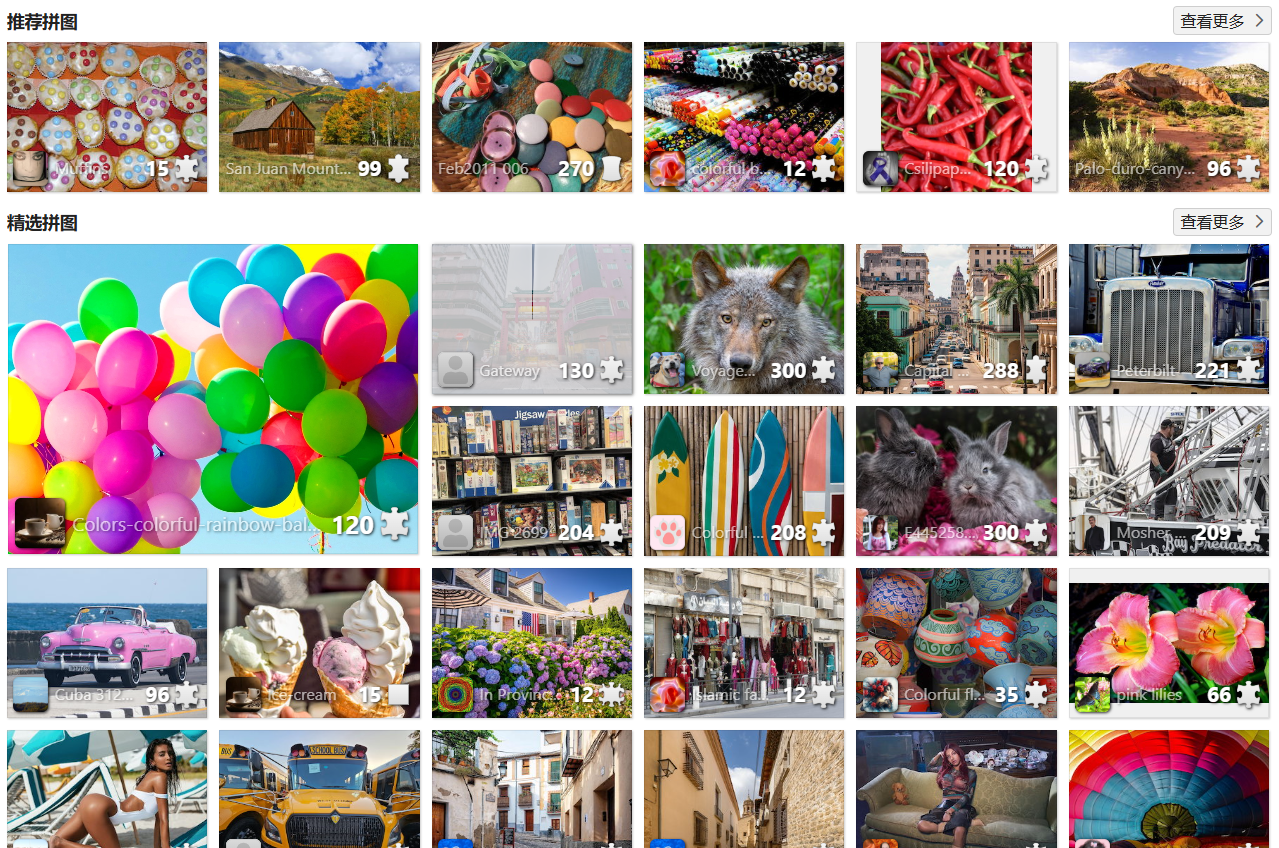Open the IMG 2699 jigsaw shelf puzzle
The width and height of the screenshot is (1279, 848).
point(531,480)
